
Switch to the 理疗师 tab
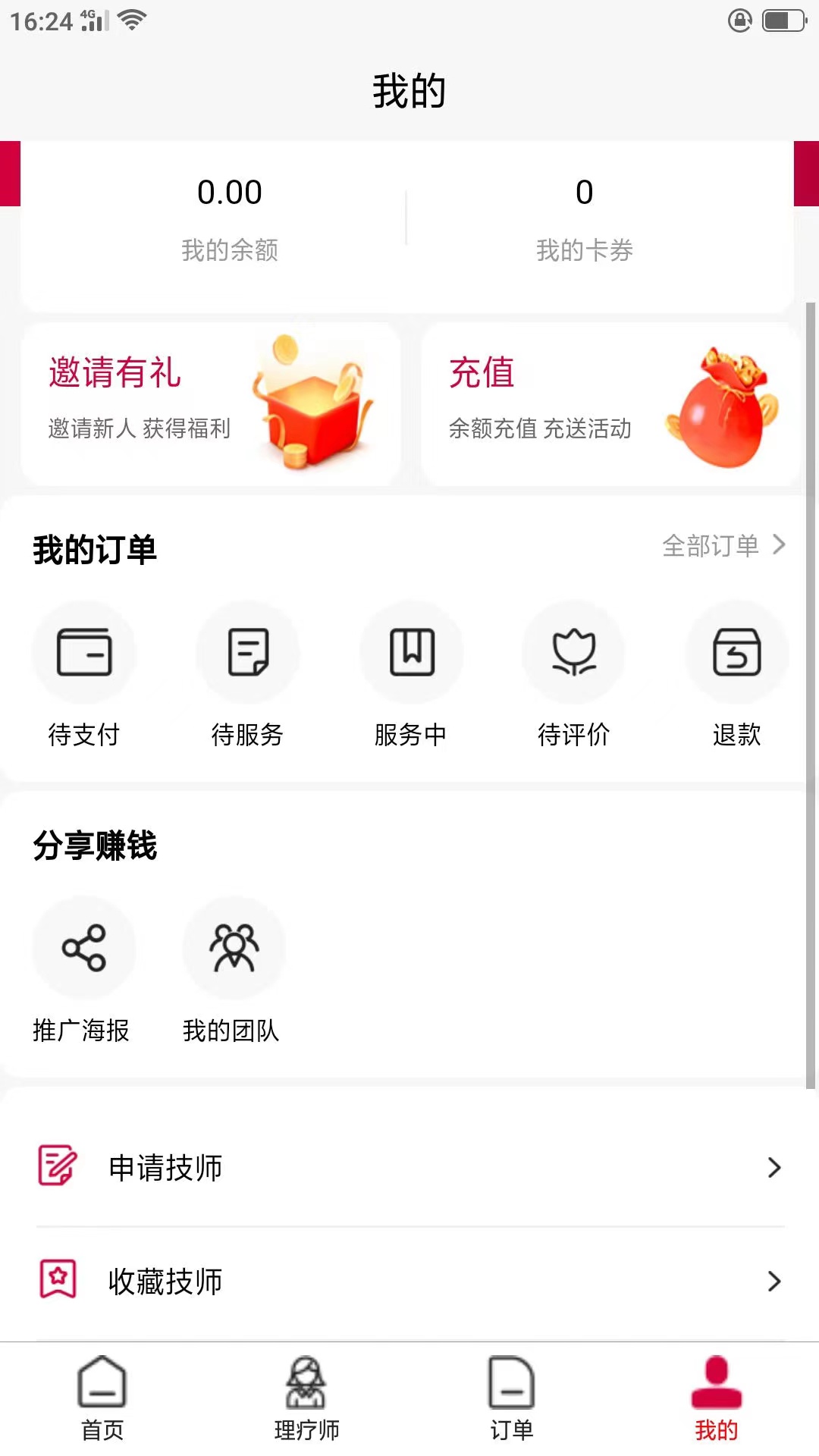pos(306,1399)
